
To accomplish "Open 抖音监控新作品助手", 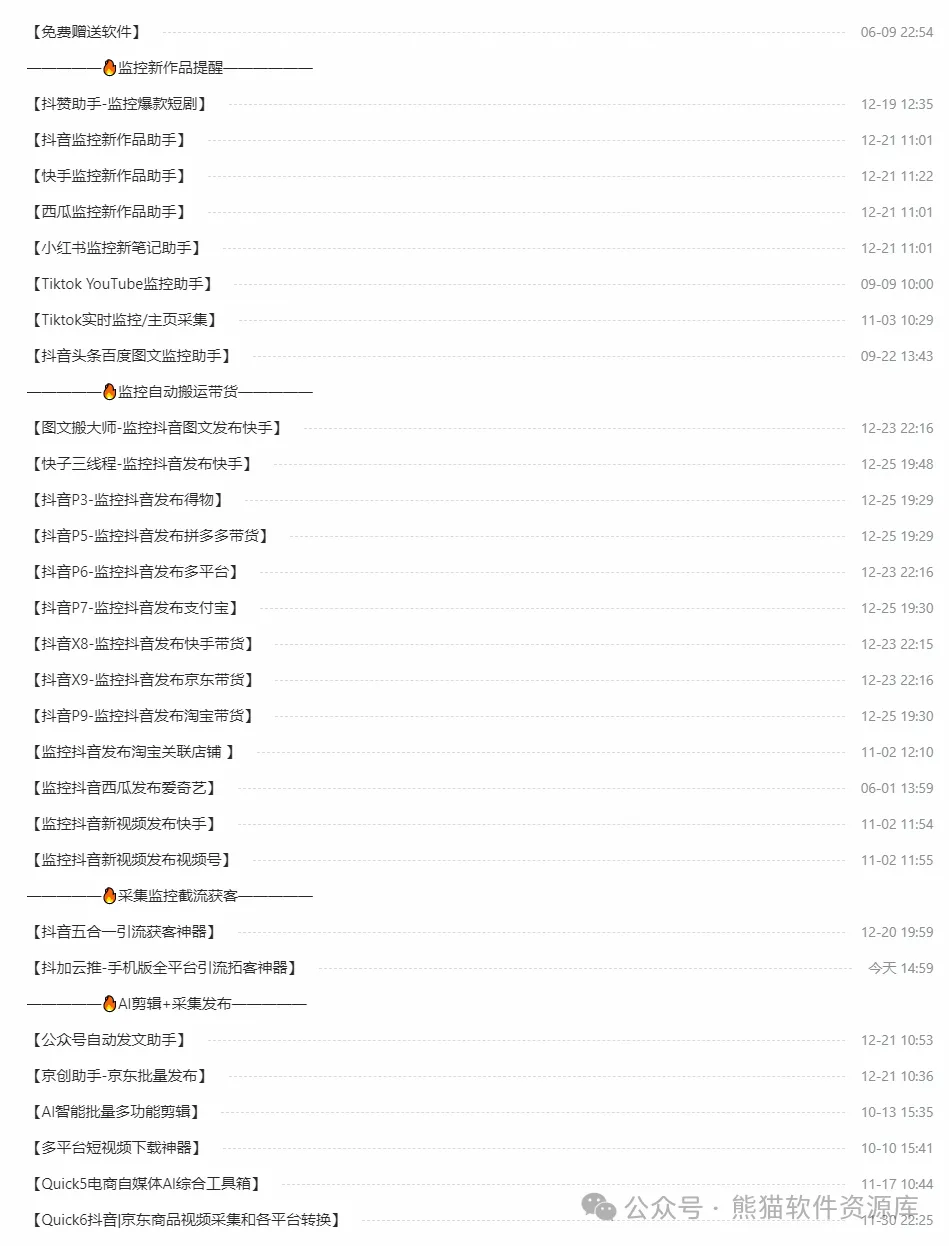I will tap(108, 140).
